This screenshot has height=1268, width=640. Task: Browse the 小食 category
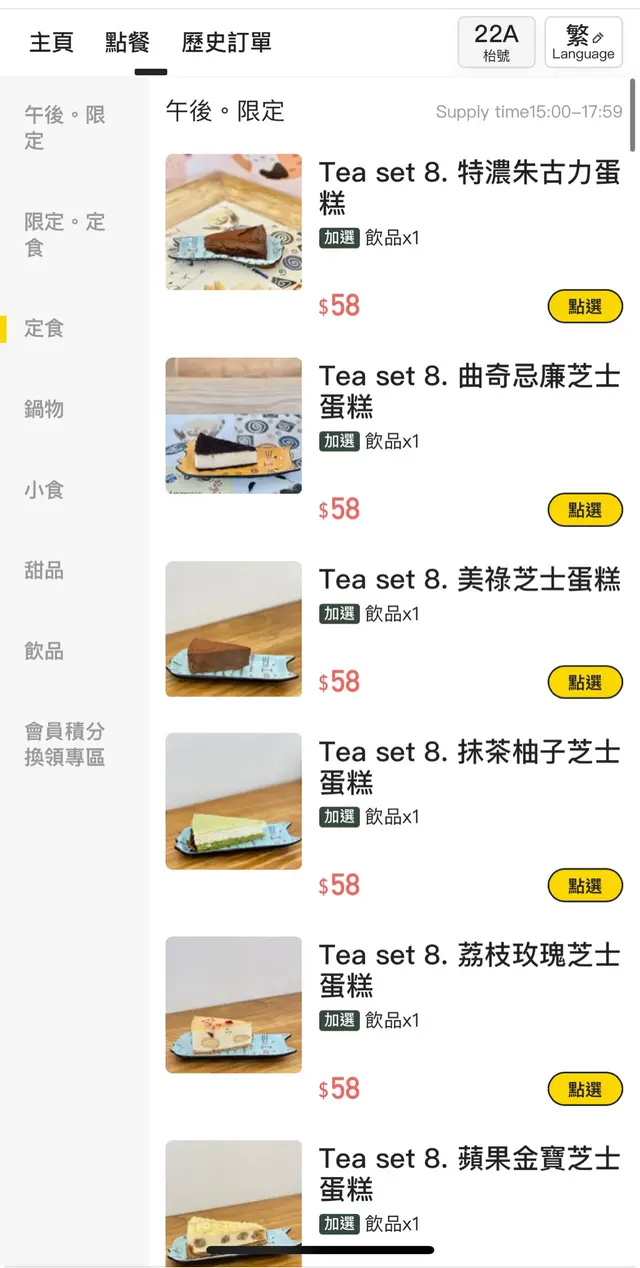point(44,490)
